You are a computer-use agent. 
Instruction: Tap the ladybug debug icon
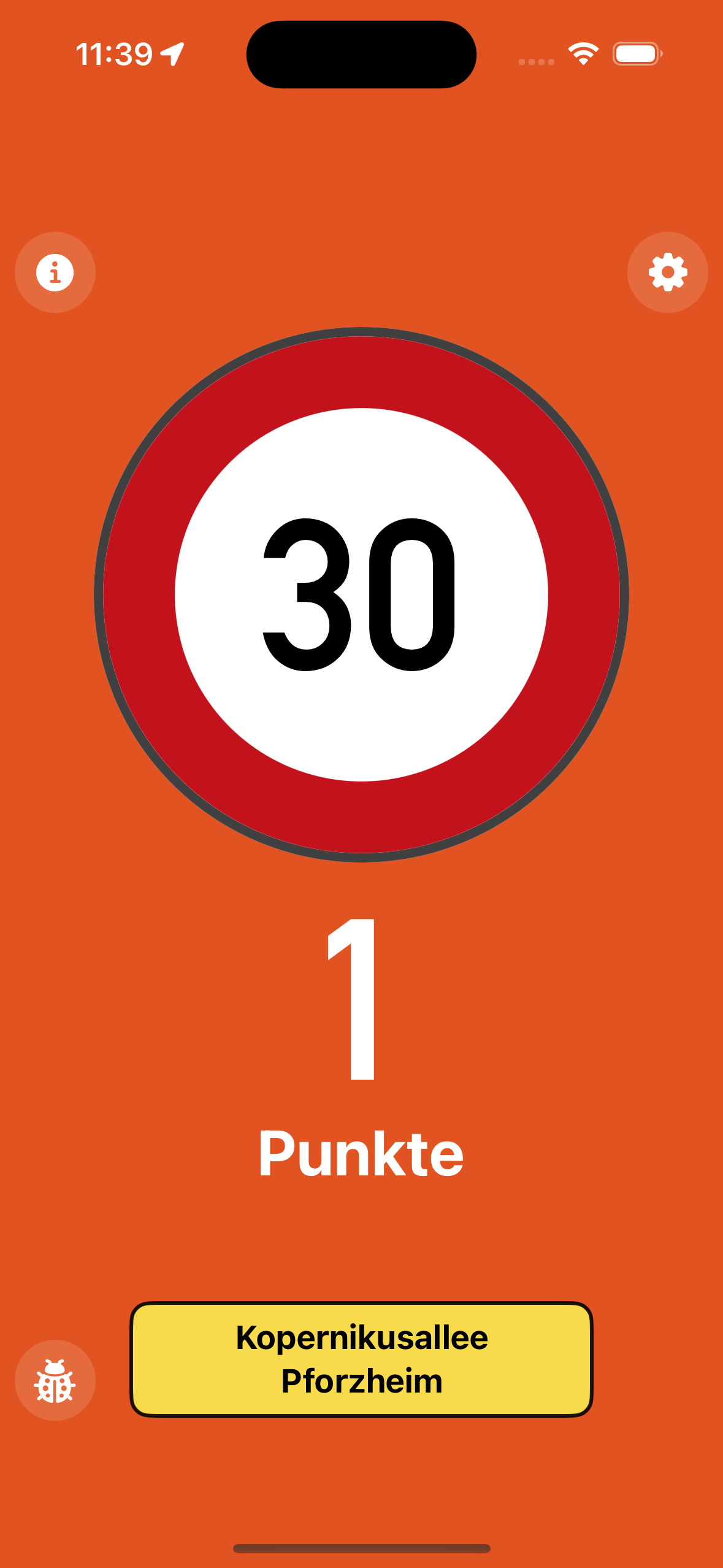55,1380
